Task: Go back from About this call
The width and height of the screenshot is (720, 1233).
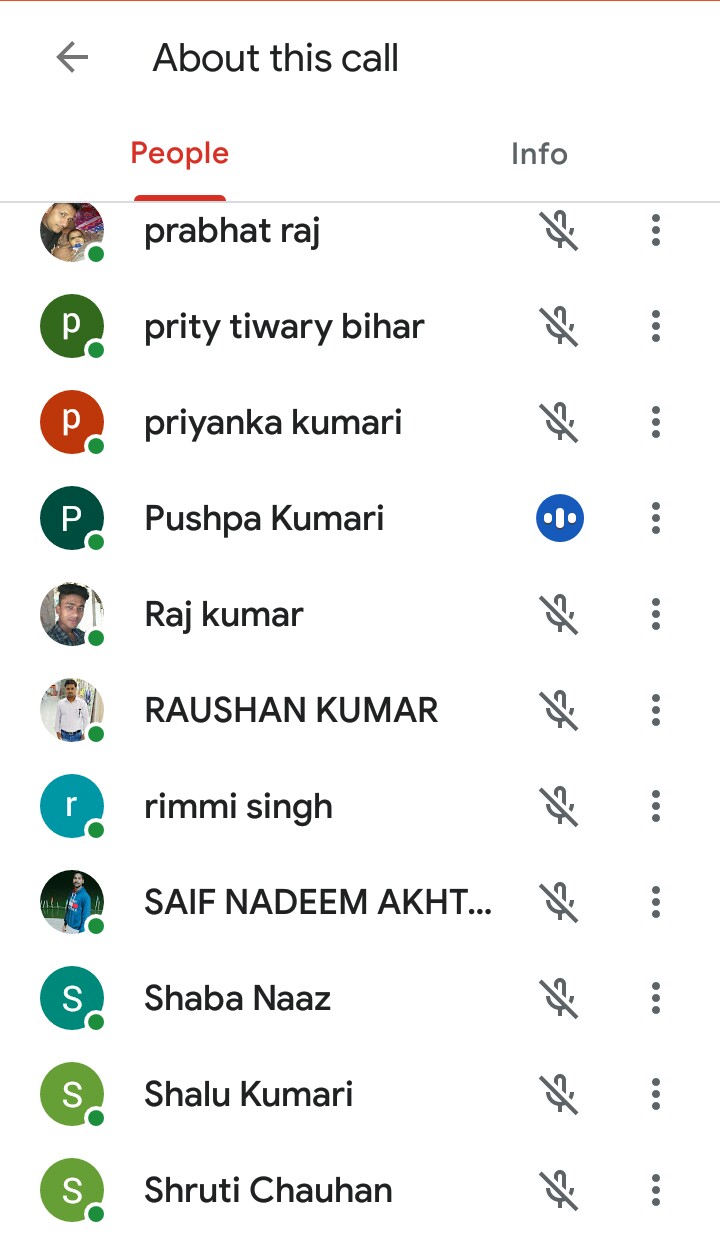Action: click(72, 58)
